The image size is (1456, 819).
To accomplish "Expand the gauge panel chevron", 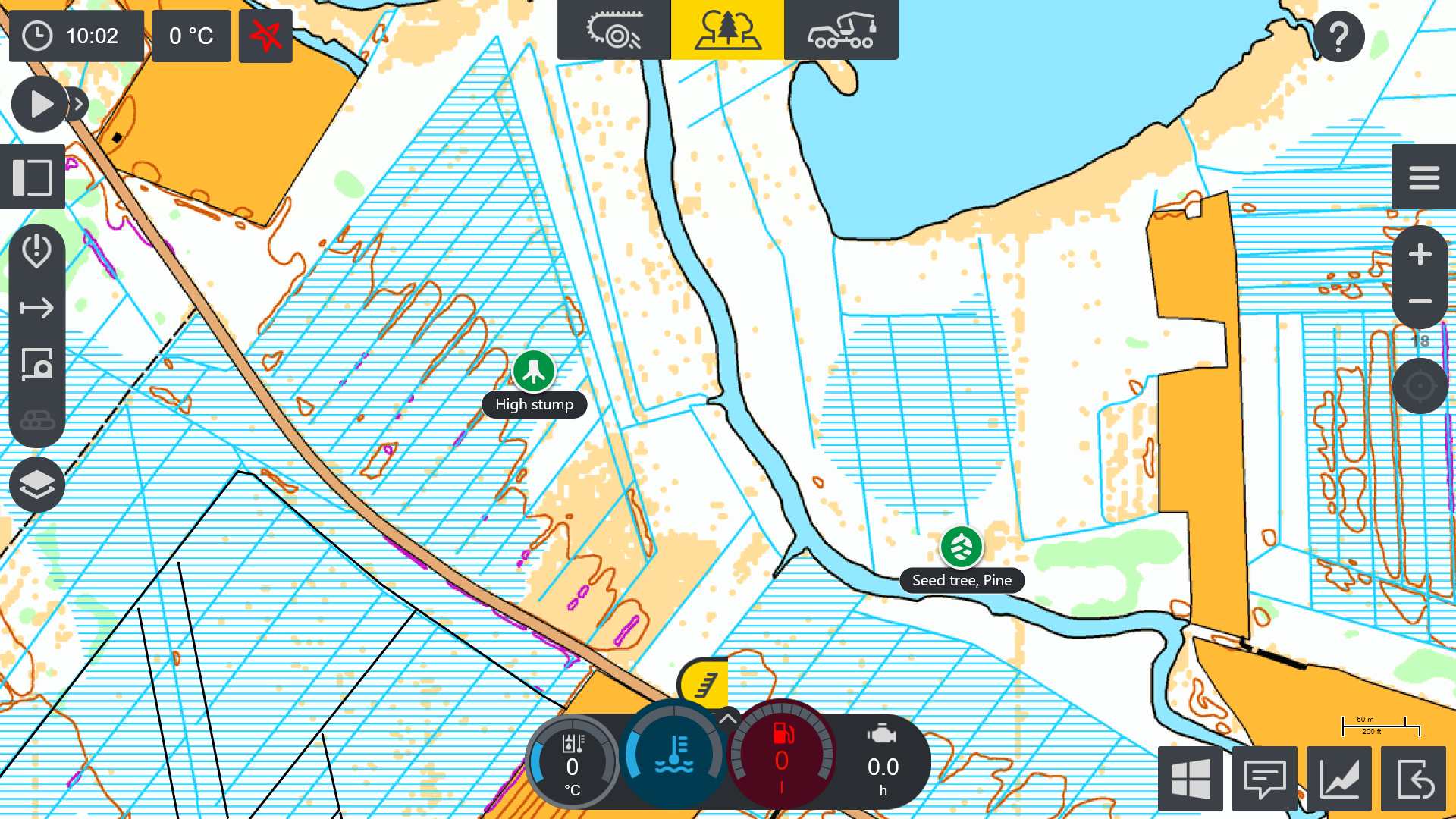I will (x=728, y=717).
